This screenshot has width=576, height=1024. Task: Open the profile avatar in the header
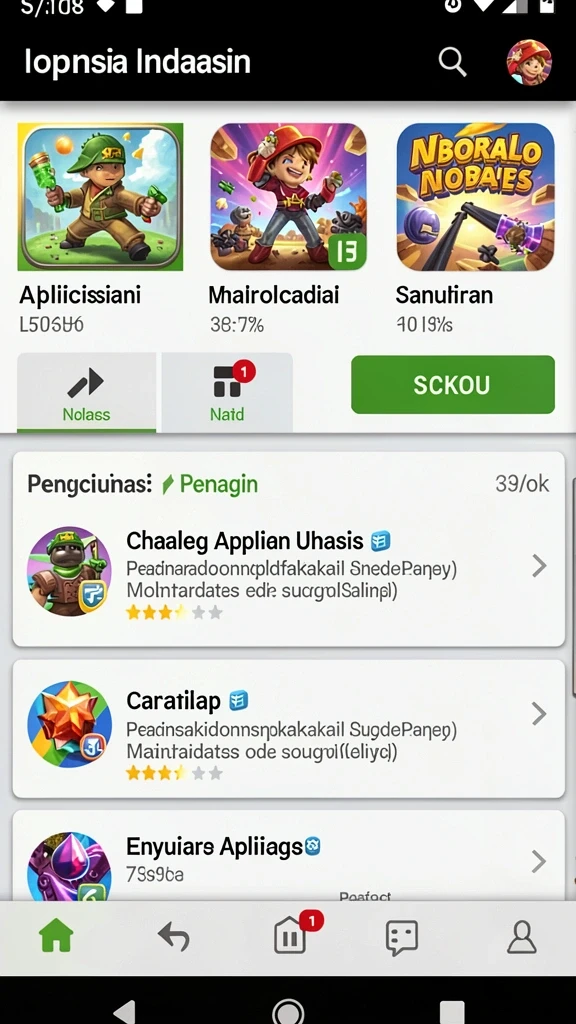click(x=529, y=63)
